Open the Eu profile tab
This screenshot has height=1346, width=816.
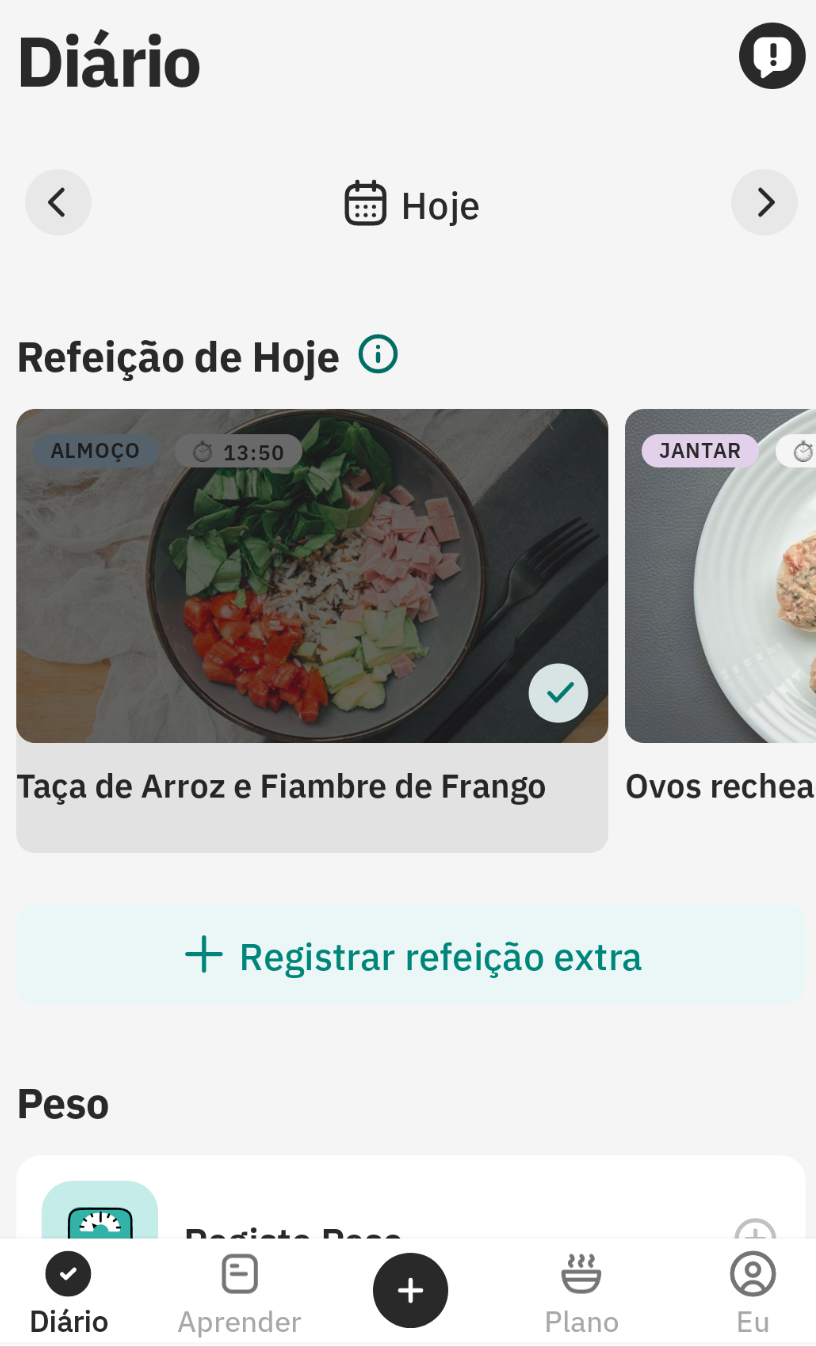pos(752,1293)
